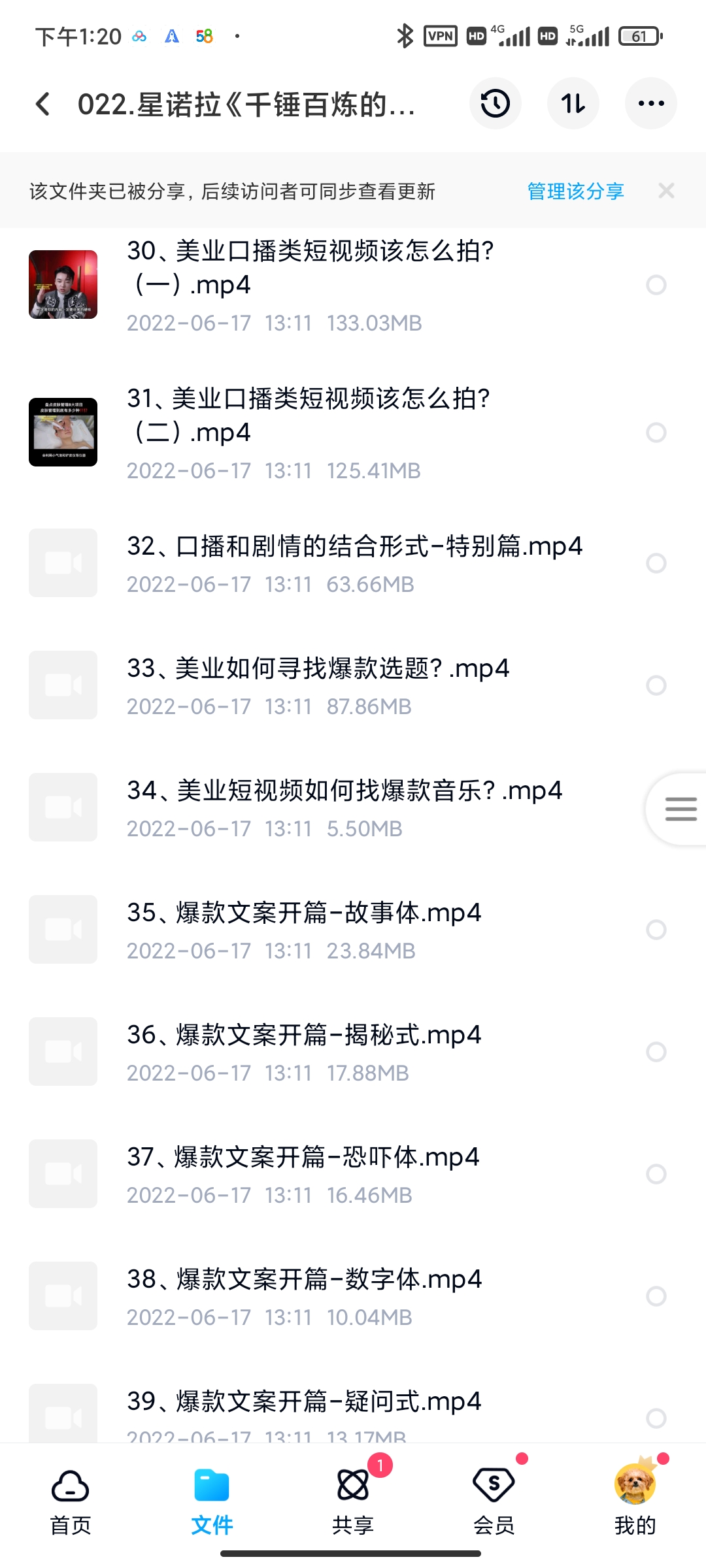The height and width of the screenshot is (1568, 706).
Task: Select the checkbox for video 31
Action: [656, 433]
